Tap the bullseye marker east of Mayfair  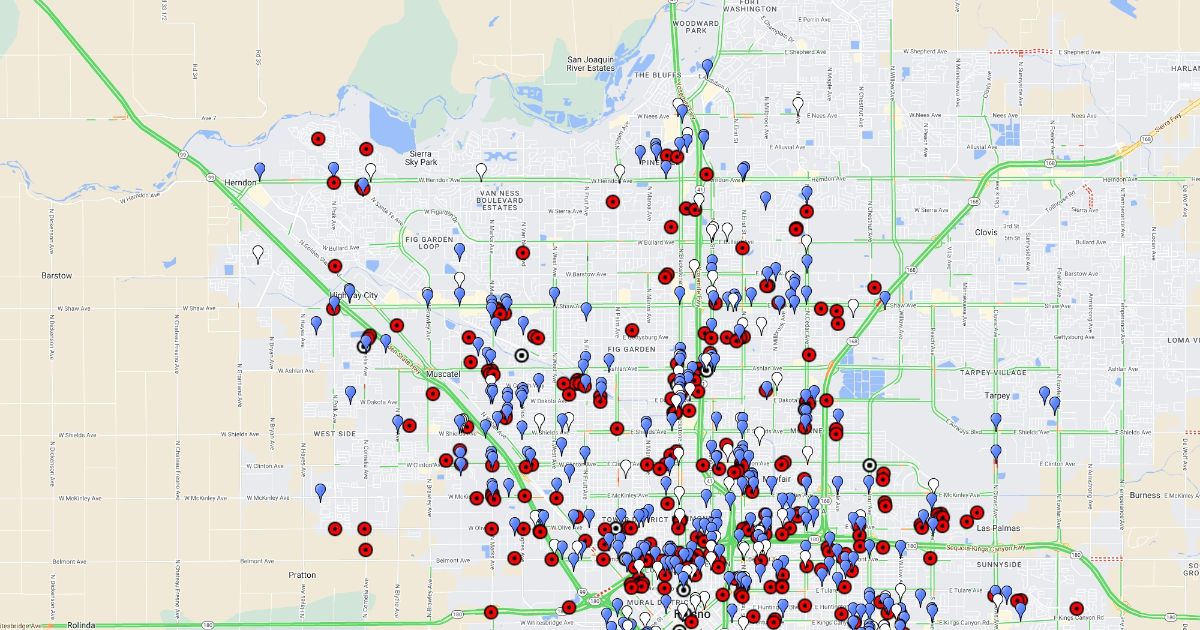coord(870,465)
